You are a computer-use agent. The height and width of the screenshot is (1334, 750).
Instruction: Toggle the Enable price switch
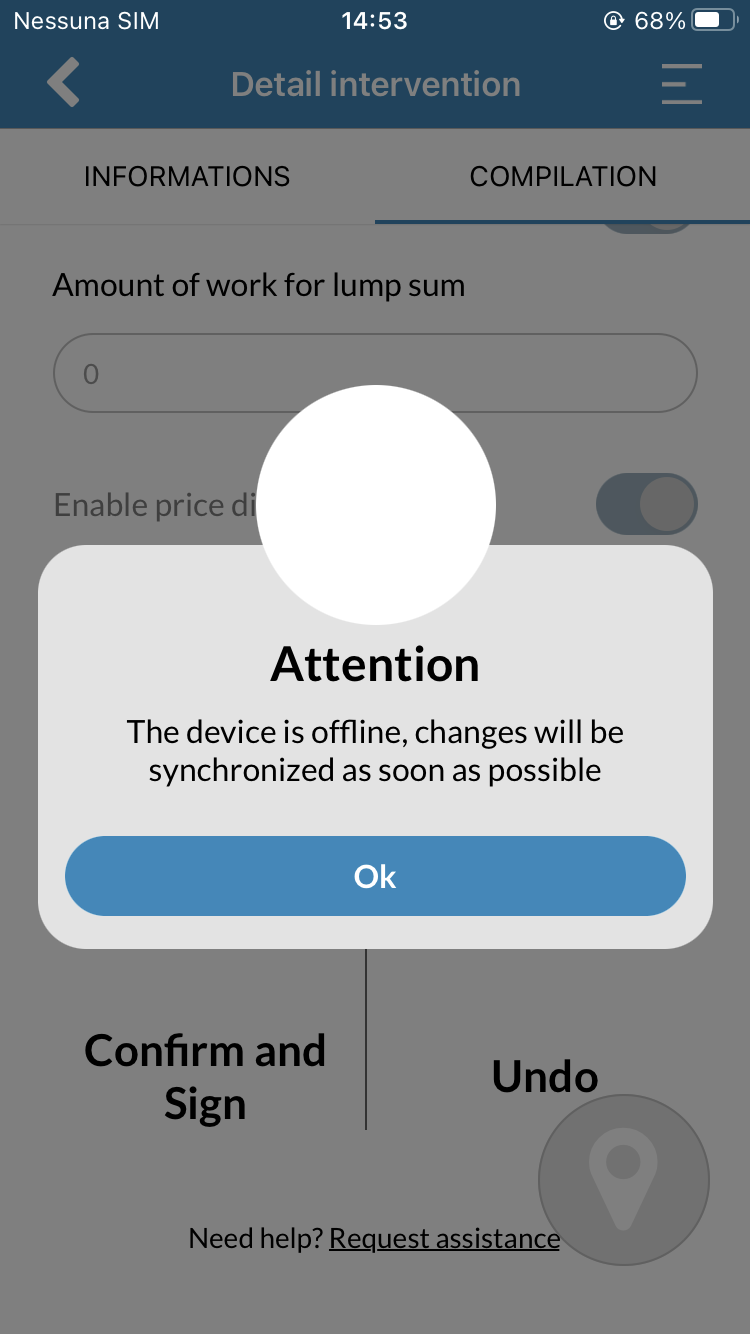pos(646,504)
